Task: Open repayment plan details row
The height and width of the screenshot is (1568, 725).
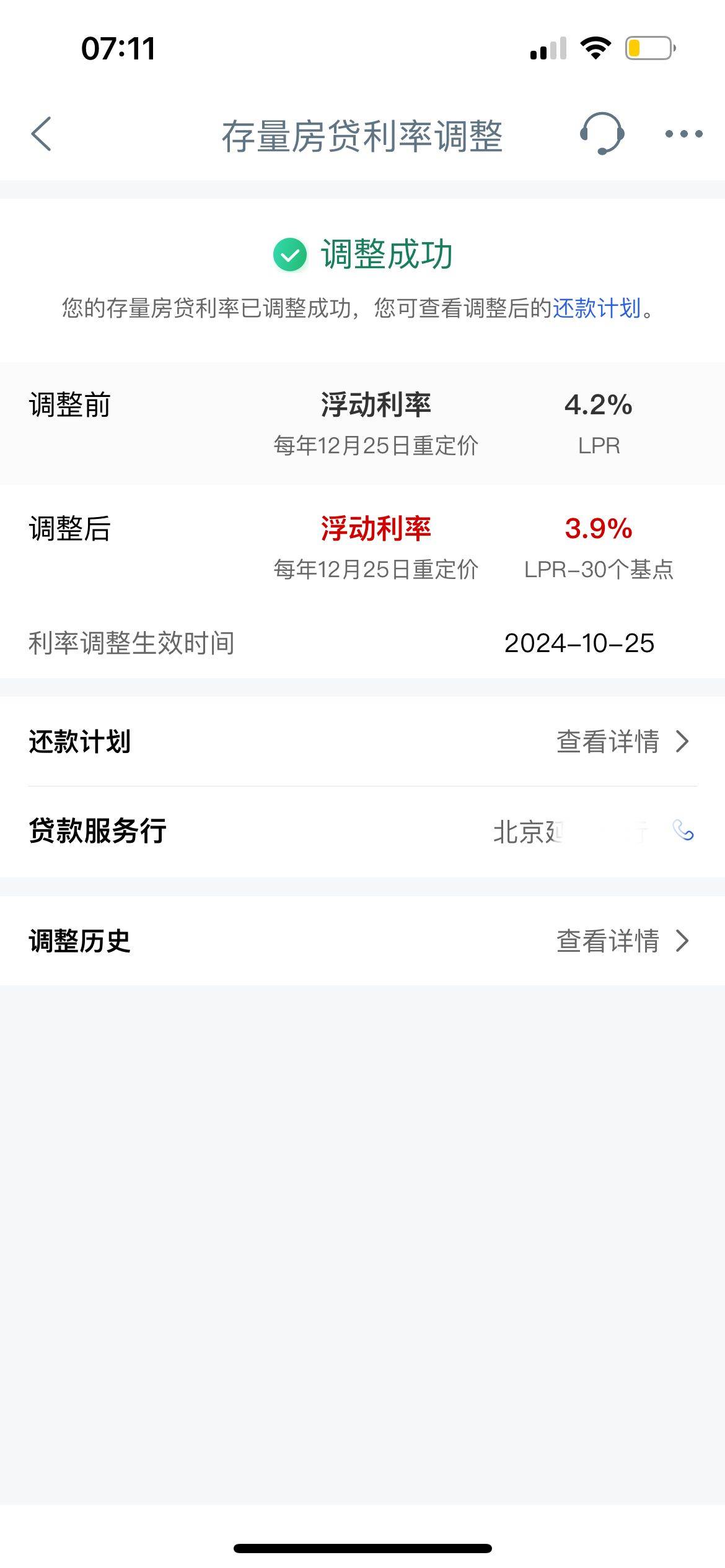Action: coord(362,741)
